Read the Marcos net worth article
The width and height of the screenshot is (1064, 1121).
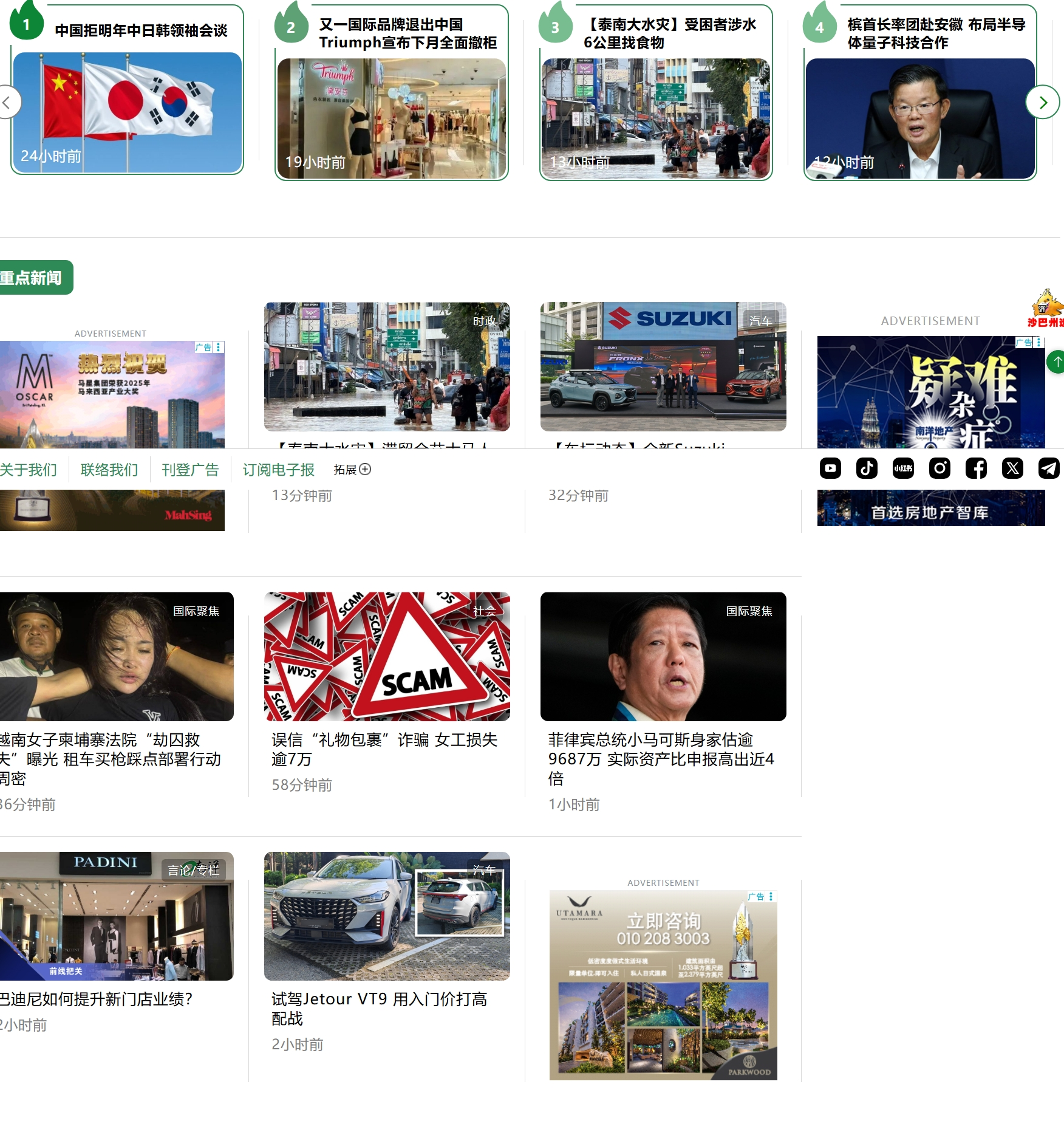[661, 758]
